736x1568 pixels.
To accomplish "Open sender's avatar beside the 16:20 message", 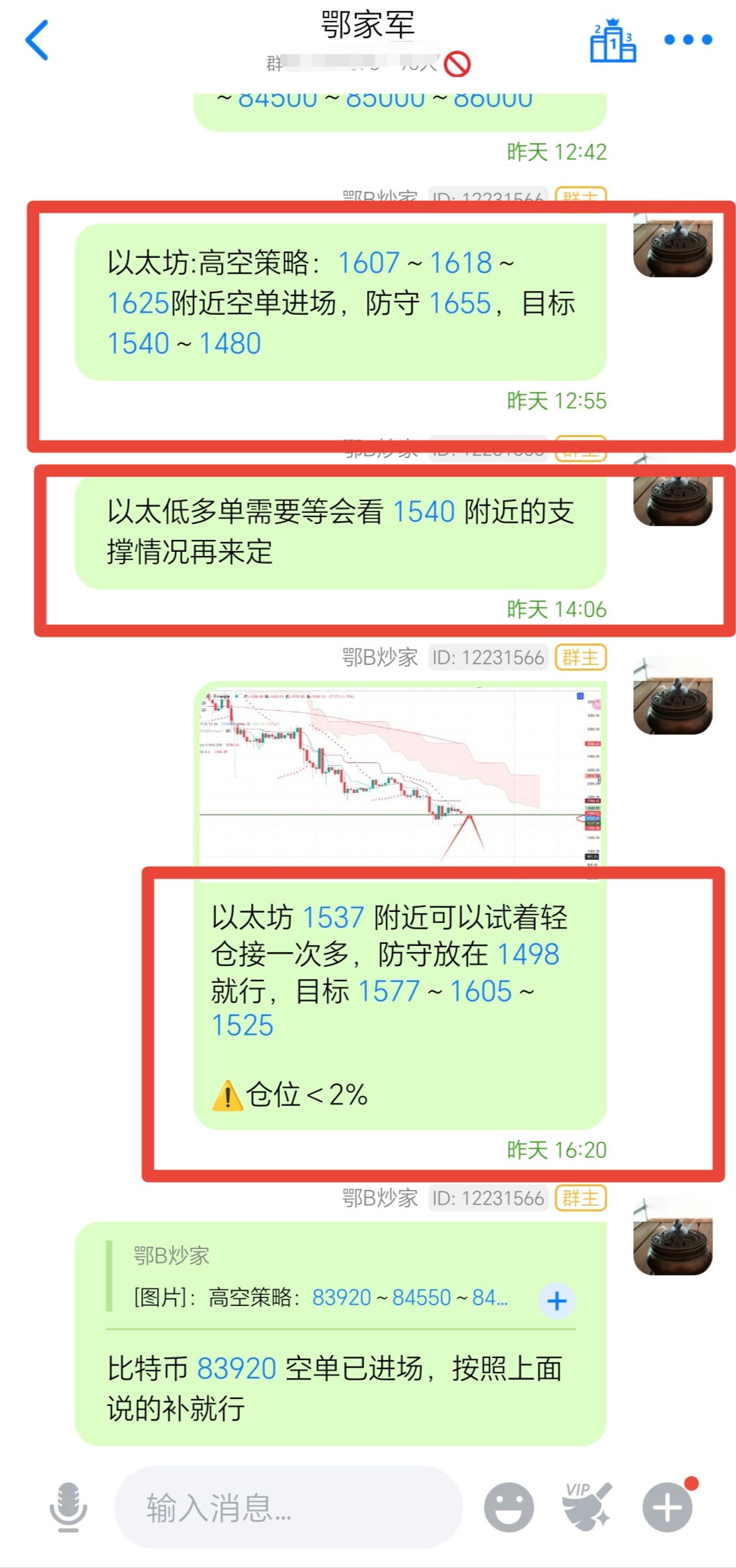I will pos(672,696).
